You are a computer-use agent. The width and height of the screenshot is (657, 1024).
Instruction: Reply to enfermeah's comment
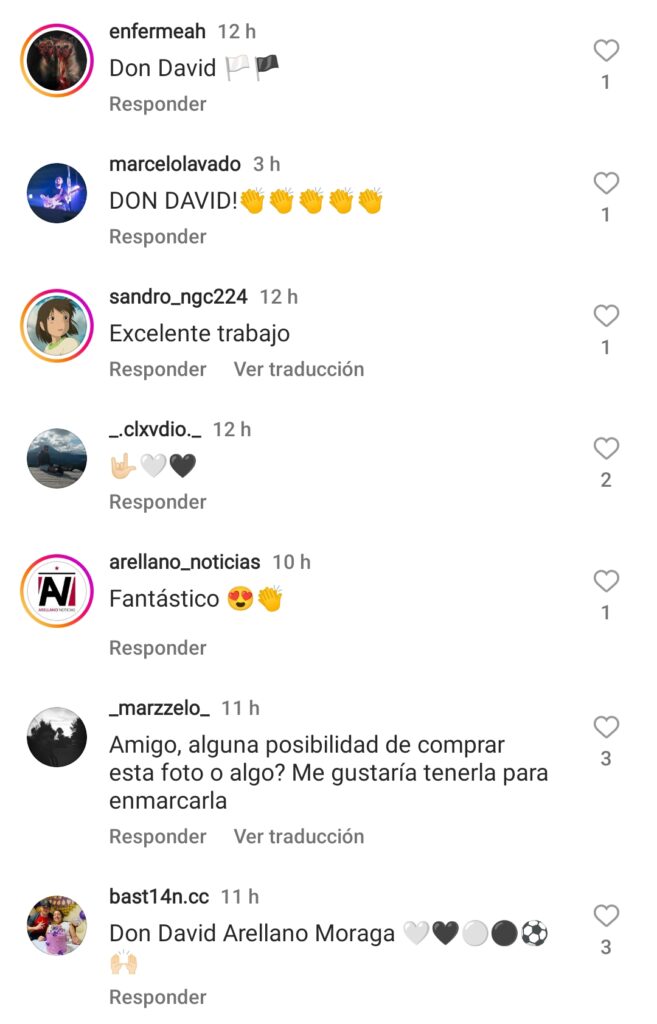tap(158, 104)
